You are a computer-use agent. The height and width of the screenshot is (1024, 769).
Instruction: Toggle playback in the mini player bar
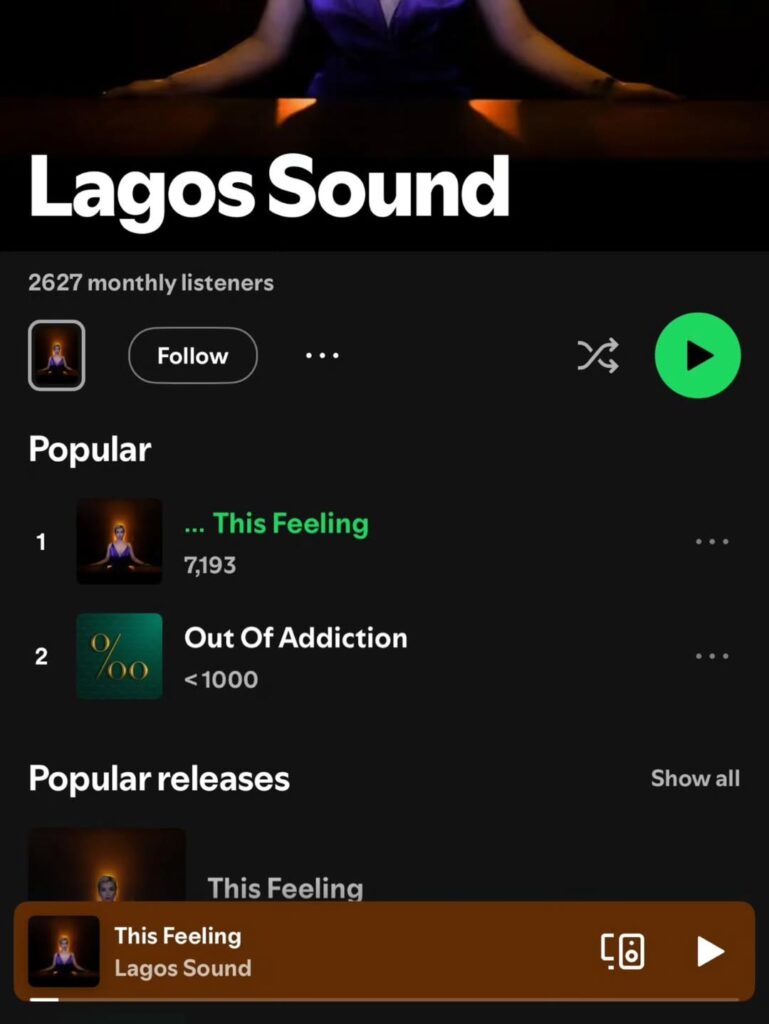711,952
